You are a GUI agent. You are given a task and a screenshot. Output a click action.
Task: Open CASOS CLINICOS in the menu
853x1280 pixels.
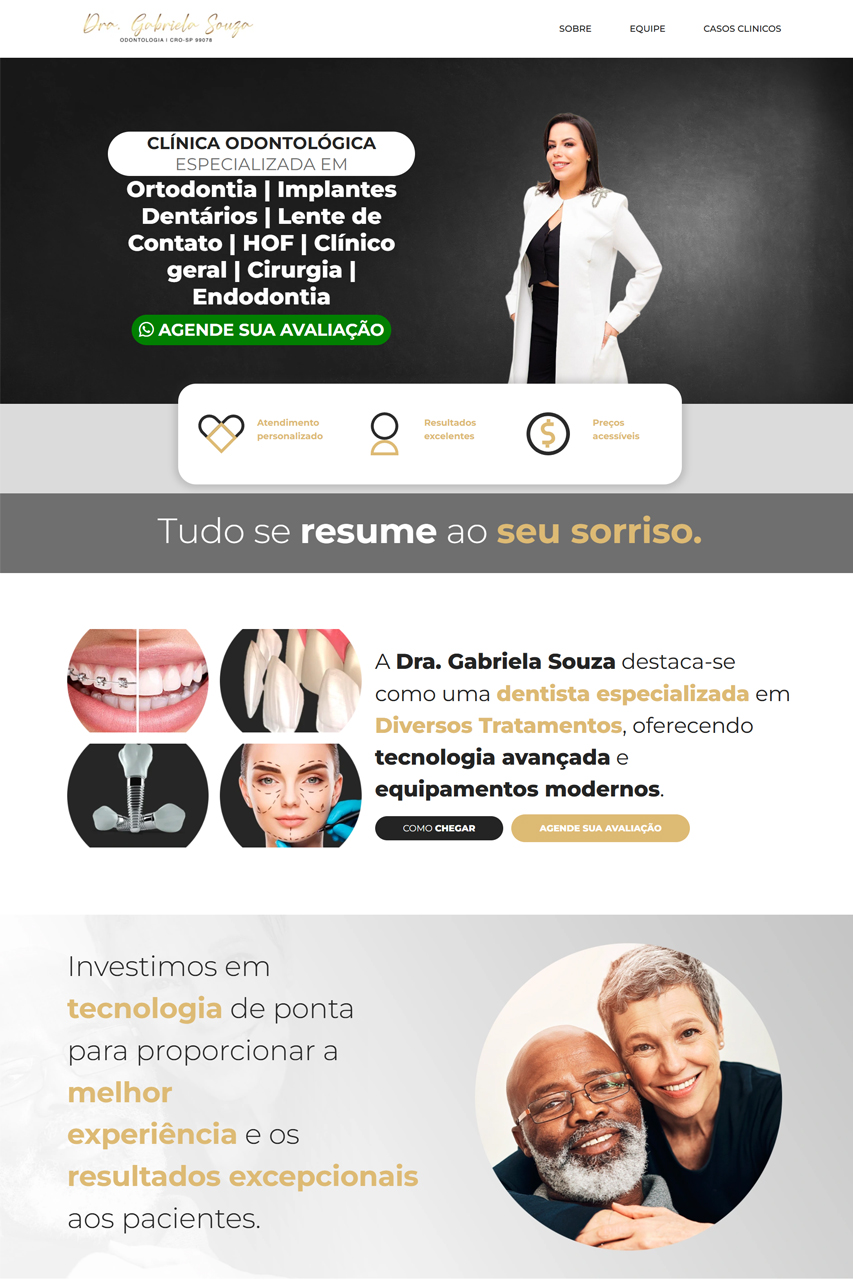point(742,29)
